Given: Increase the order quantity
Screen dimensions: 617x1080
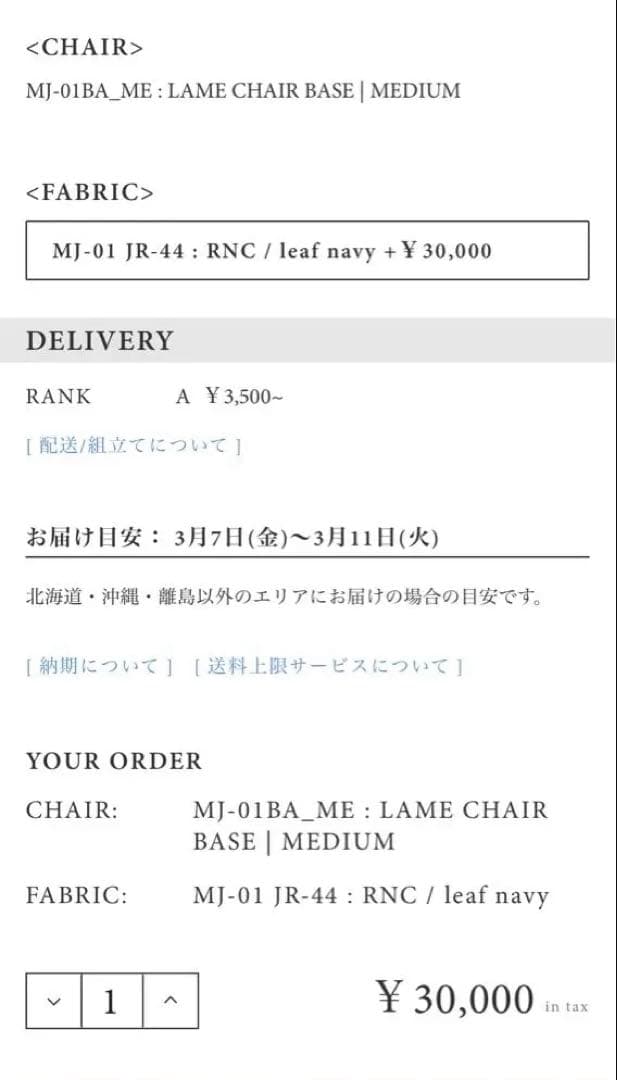Looking at the screenshot, I should [x=170, y=1001].
